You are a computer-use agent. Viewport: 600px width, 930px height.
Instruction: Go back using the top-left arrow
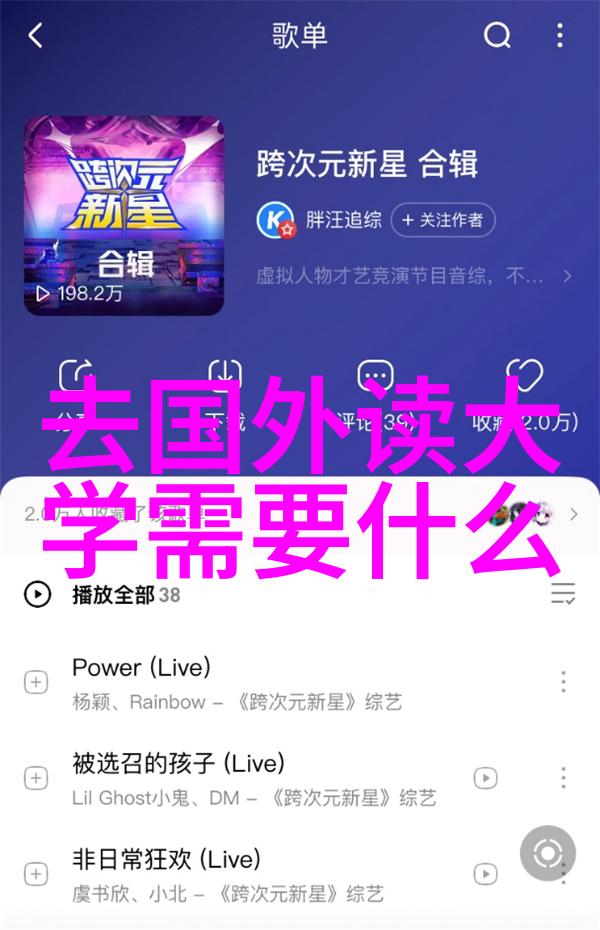(36, 37)
